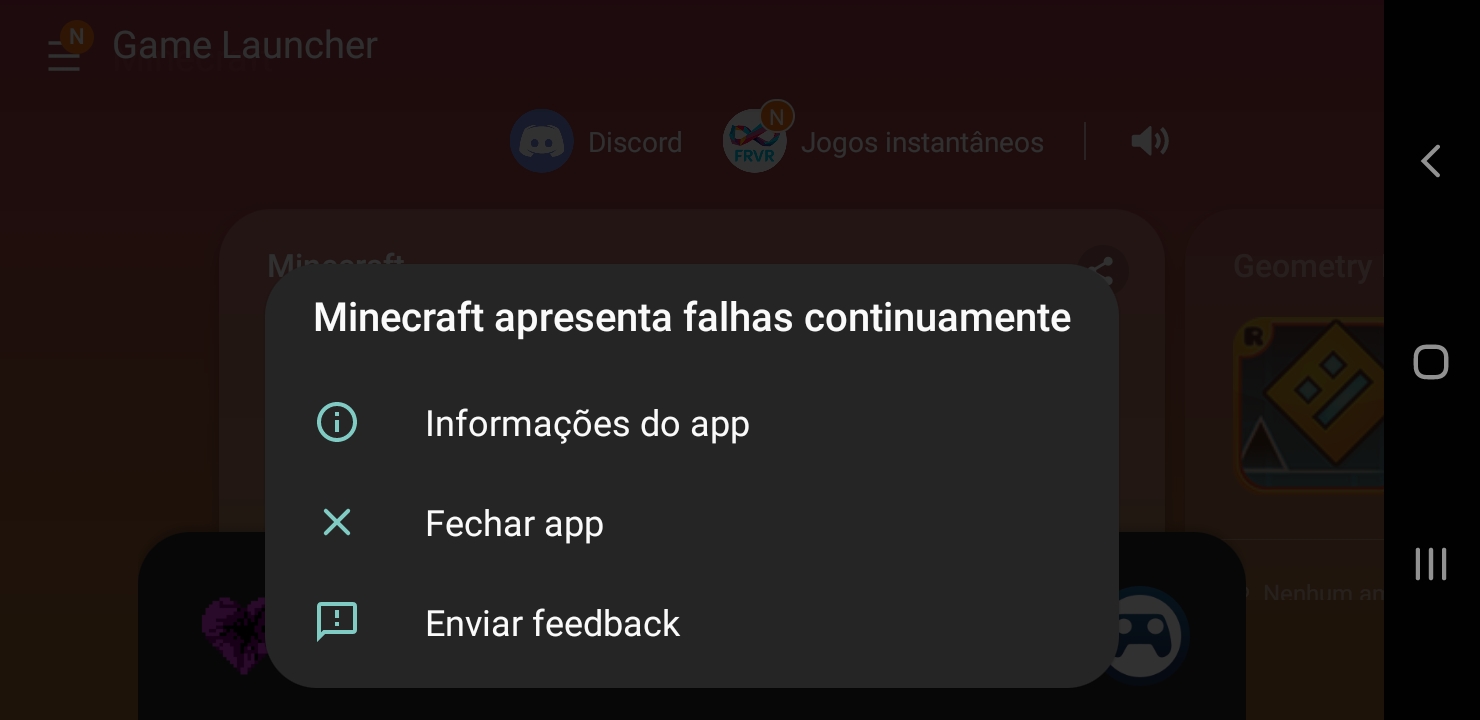The height and width of the screenshot is (720, 1480).
Task: Open Informações do app
Action: [587, 424]
